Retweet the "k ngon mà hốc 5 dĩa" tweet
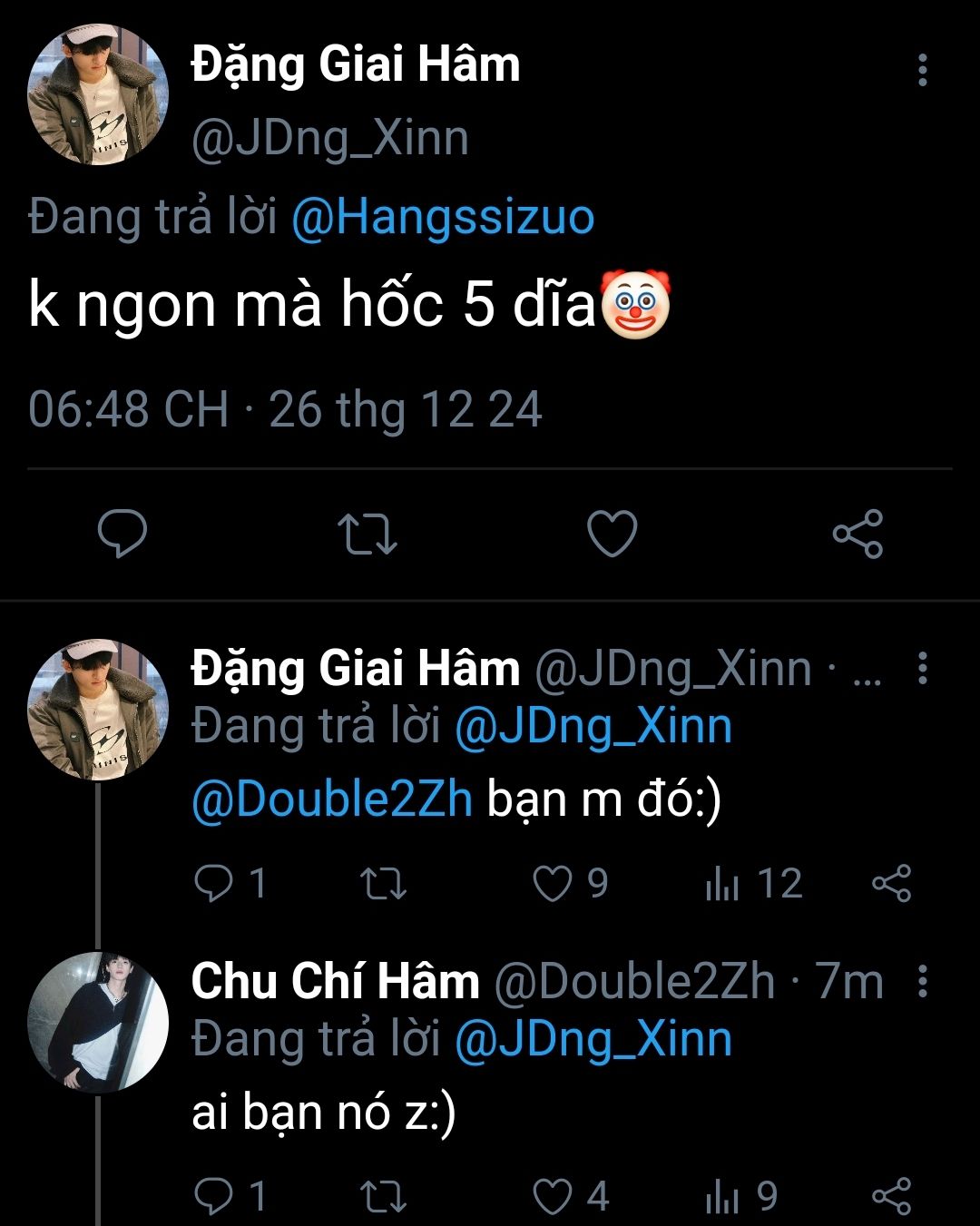Image resolution: width=980 pixels, height=1226 pixels. tap(367, 534)
